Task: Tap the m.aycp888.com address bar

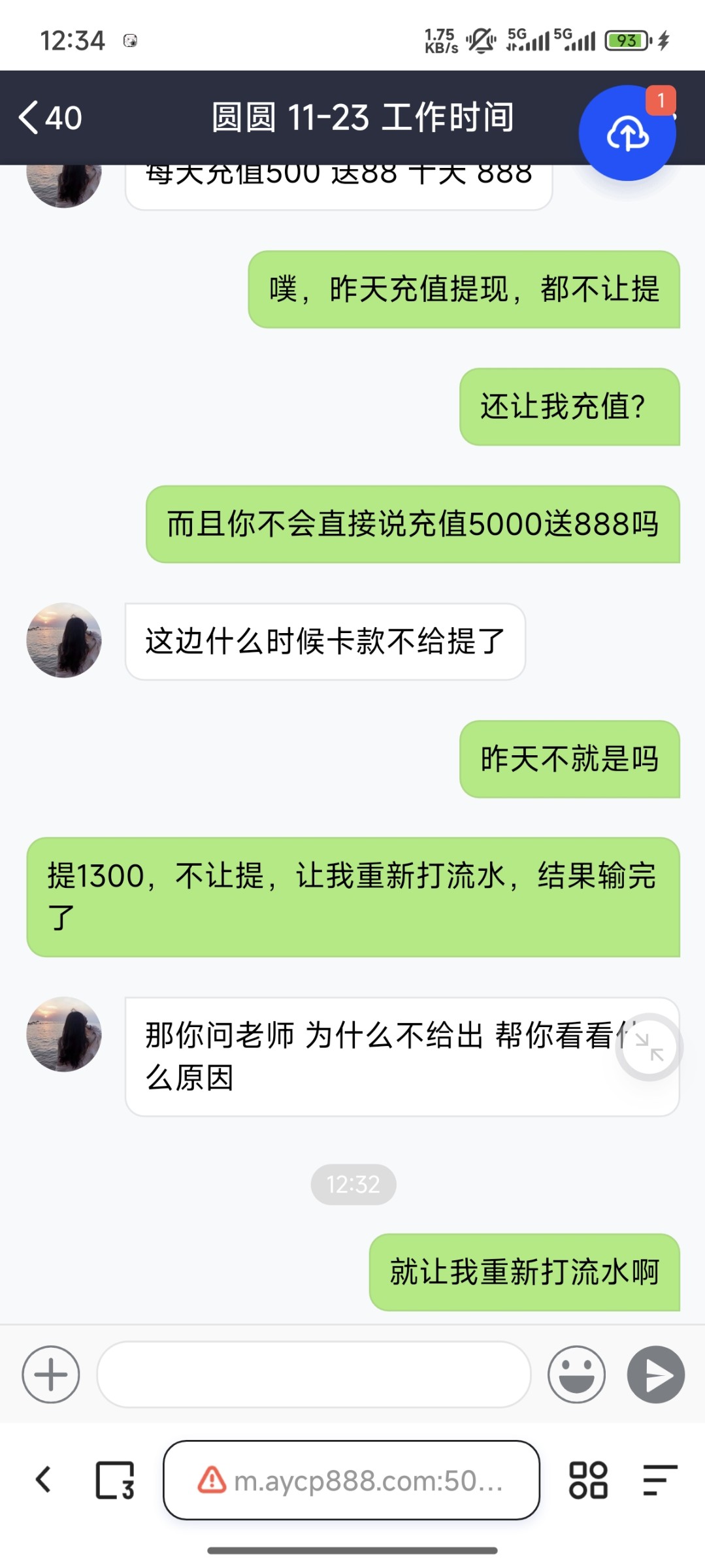Action: 352,1480
